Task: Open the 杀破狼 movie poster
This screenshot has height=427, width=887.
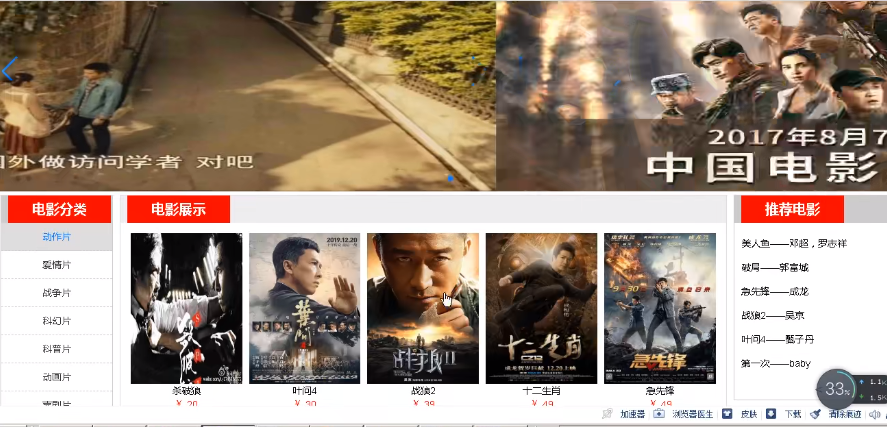Action: click(x=186, y=308)
